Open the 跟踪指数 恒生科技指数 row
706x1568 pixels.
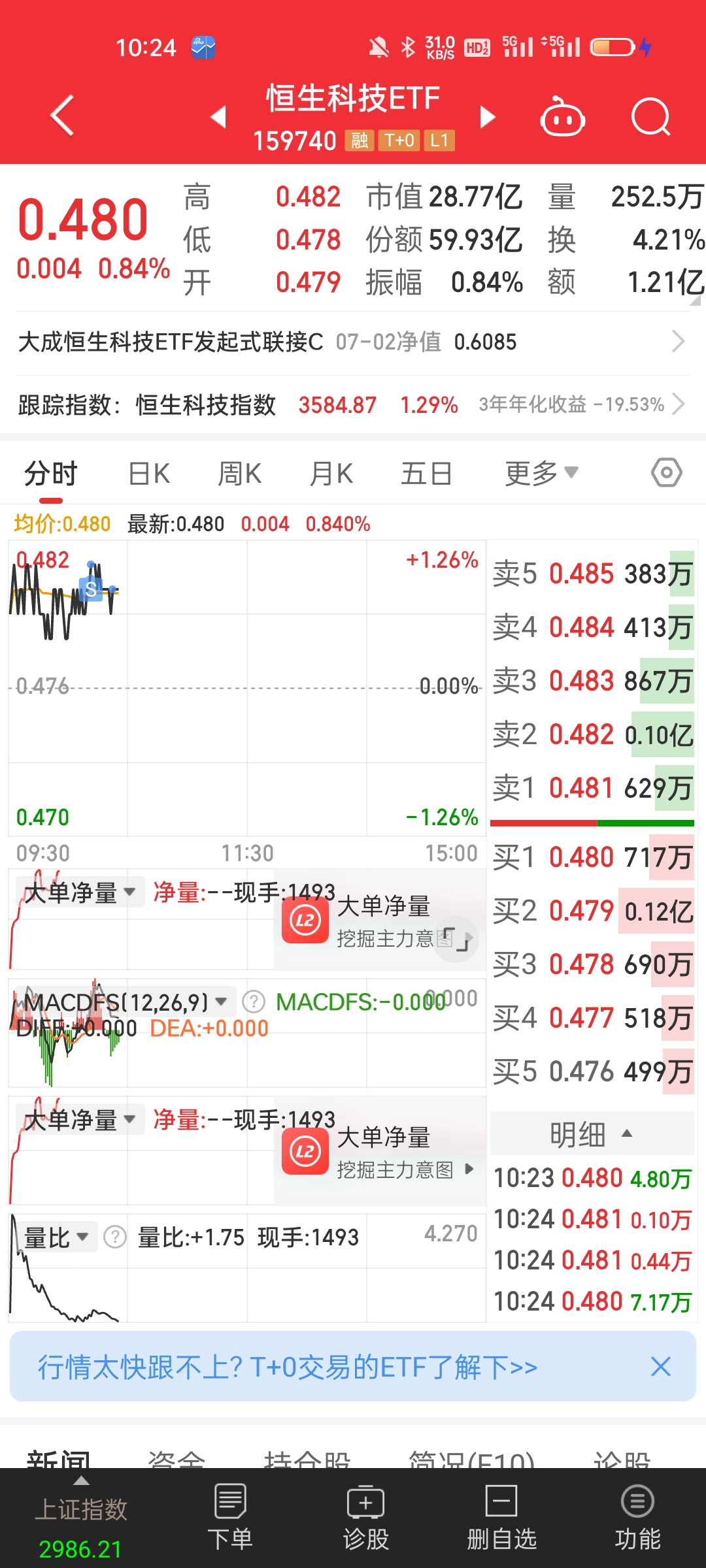click(353, 404)
